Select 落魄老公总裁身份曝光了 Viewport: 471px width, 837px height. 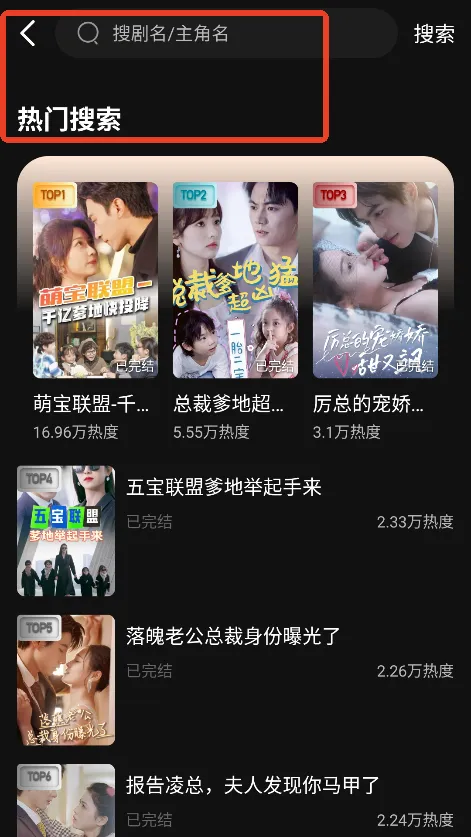235,680
